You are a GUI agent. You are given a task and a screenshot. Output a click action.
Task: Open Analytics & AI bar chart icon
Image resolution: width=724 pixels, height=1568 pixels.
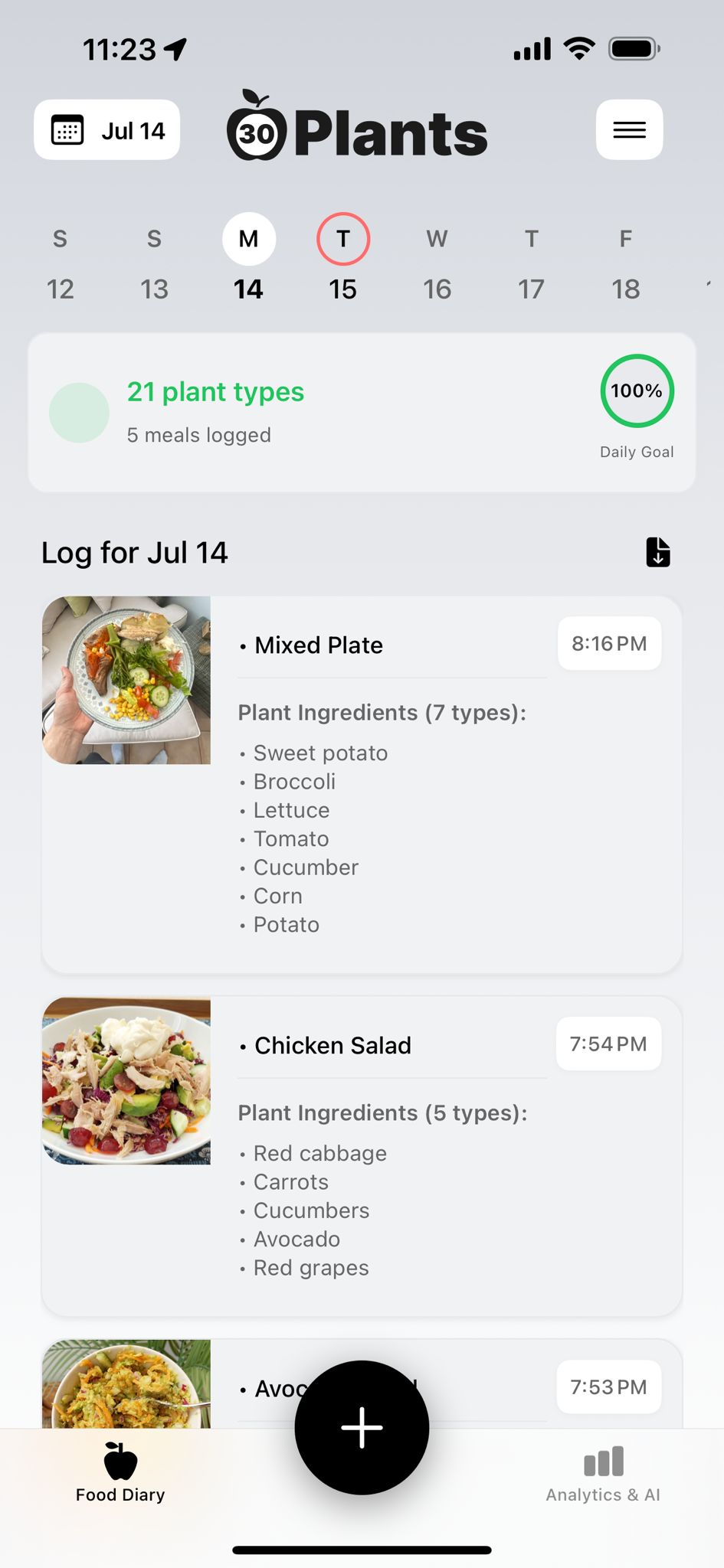pyautogui.click(x=602, y=1461)
